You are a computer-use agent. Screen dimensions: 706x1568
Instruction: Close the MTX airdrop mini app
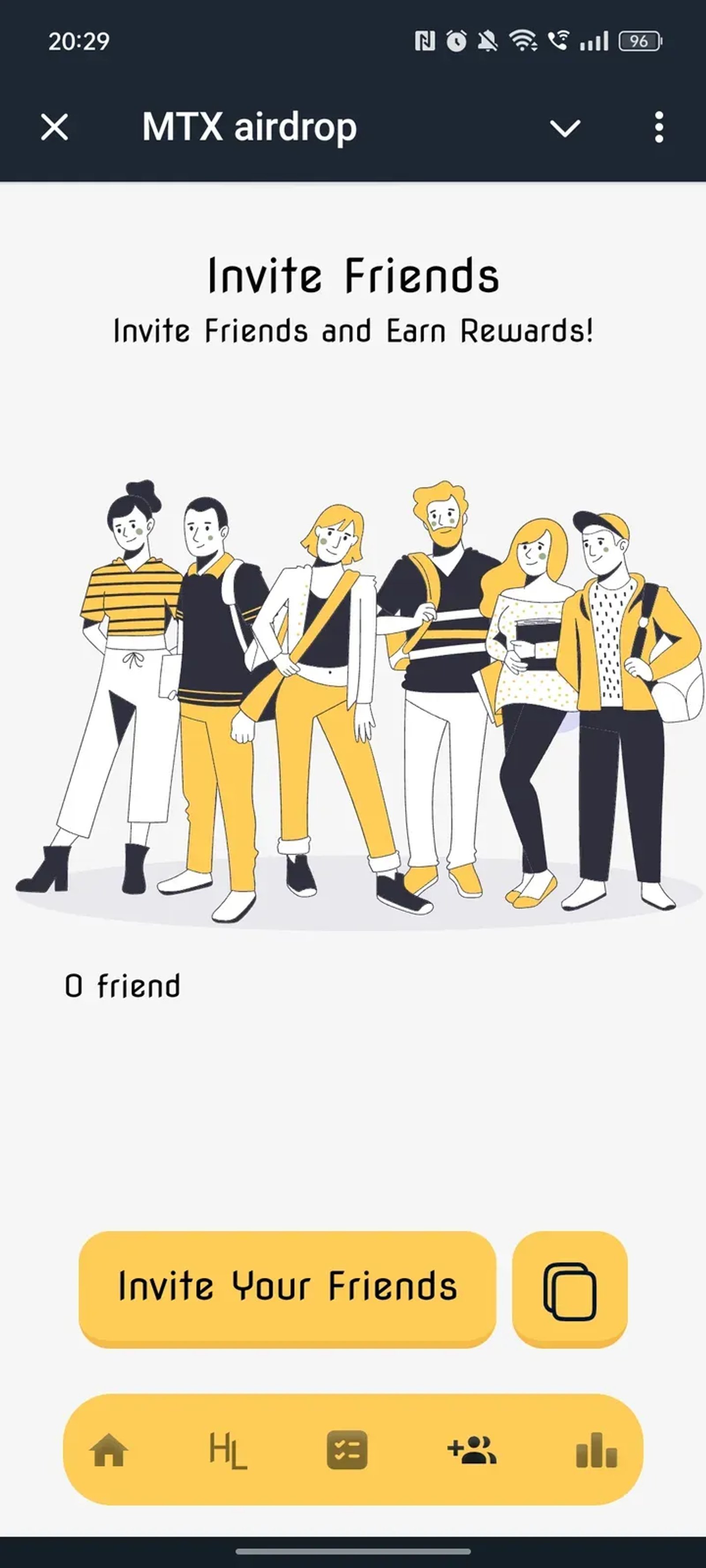[x=54, y=128]
